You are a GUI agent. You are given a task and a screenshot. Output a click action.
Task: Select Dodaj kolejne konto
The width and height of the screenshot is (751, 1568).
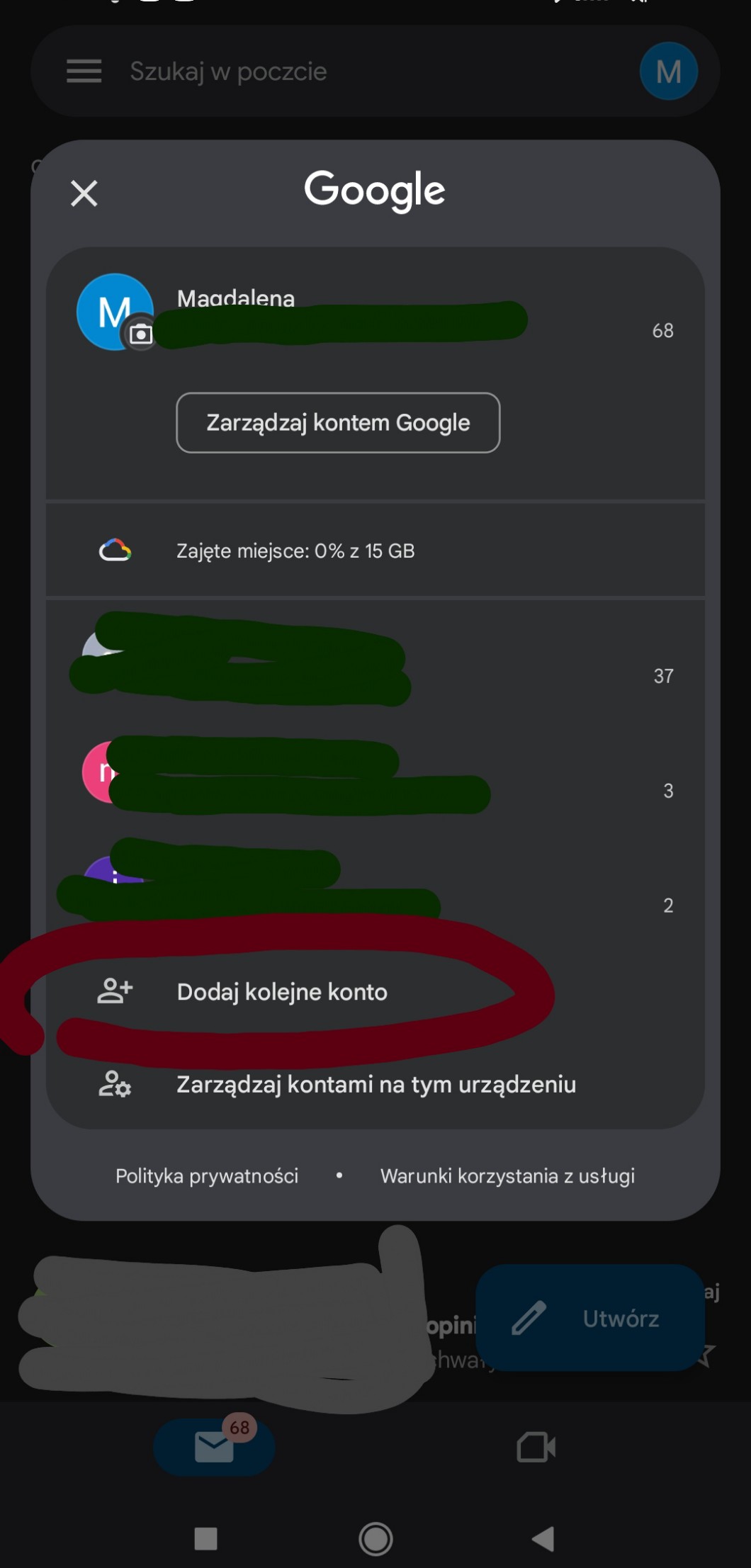[x=282, y=992]
